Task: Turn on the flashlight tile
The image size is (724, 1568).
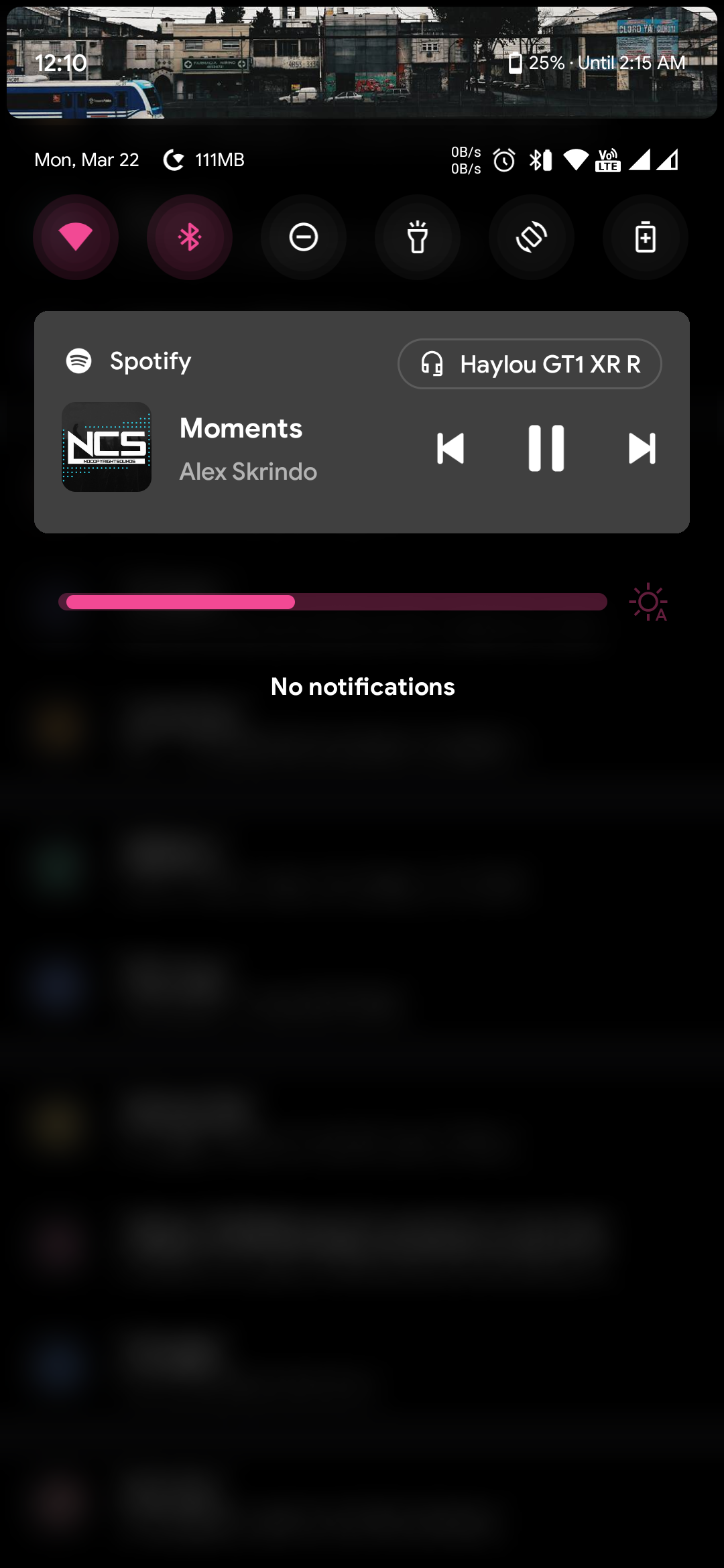Action: 418,237
